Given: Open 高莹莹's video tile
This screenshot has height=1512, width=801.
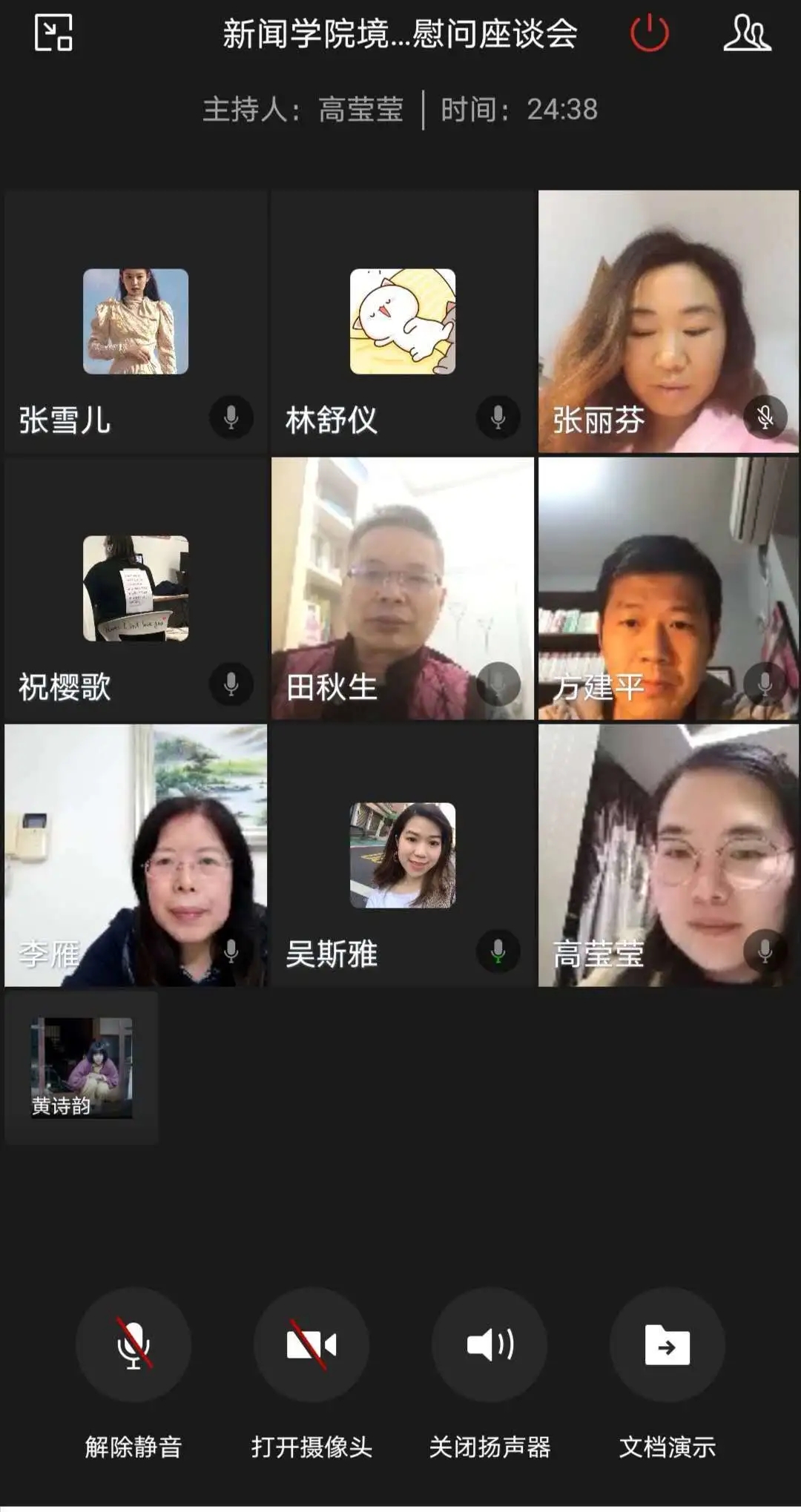Looking at the screenshot, I should (x=668, y=856).
